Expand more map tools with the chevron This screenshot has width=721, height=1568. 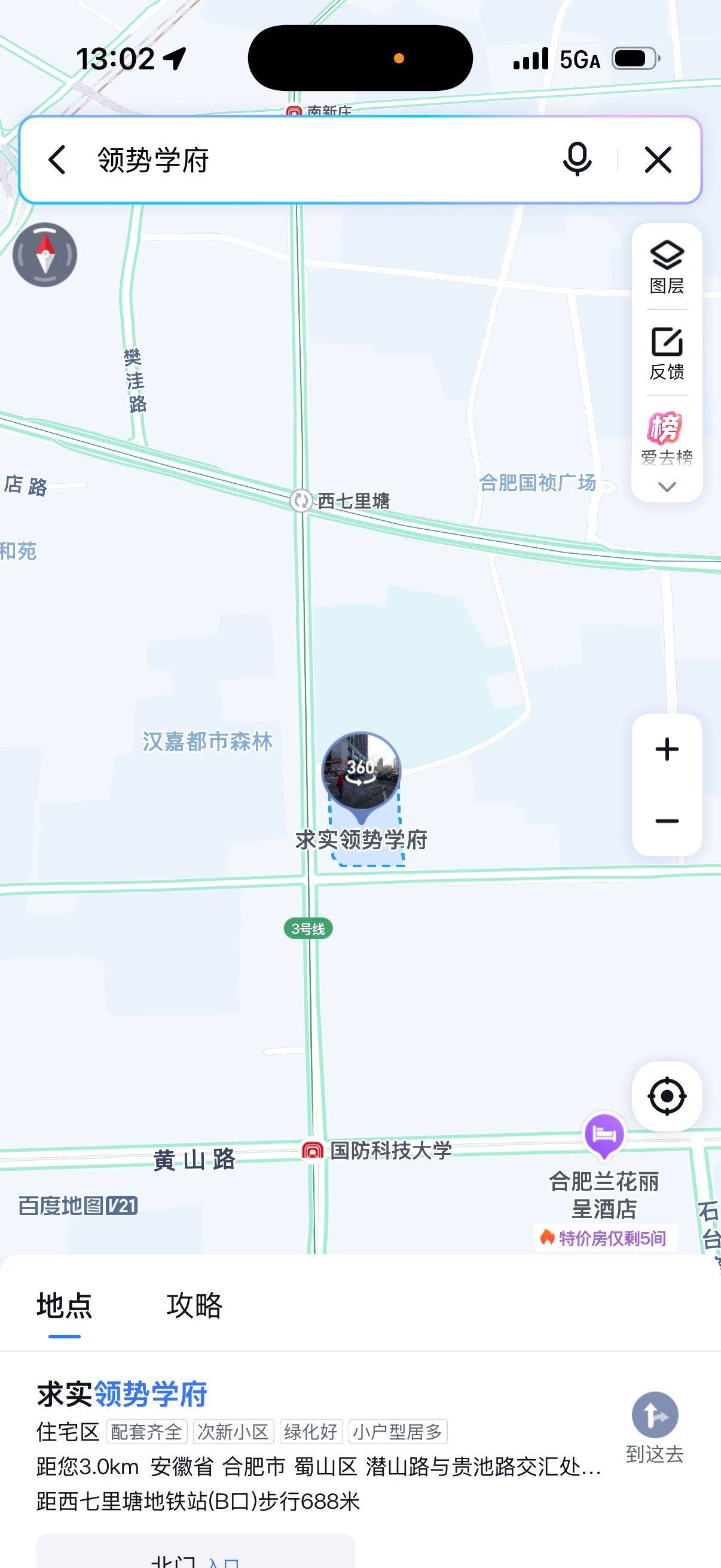coord(667,487)
